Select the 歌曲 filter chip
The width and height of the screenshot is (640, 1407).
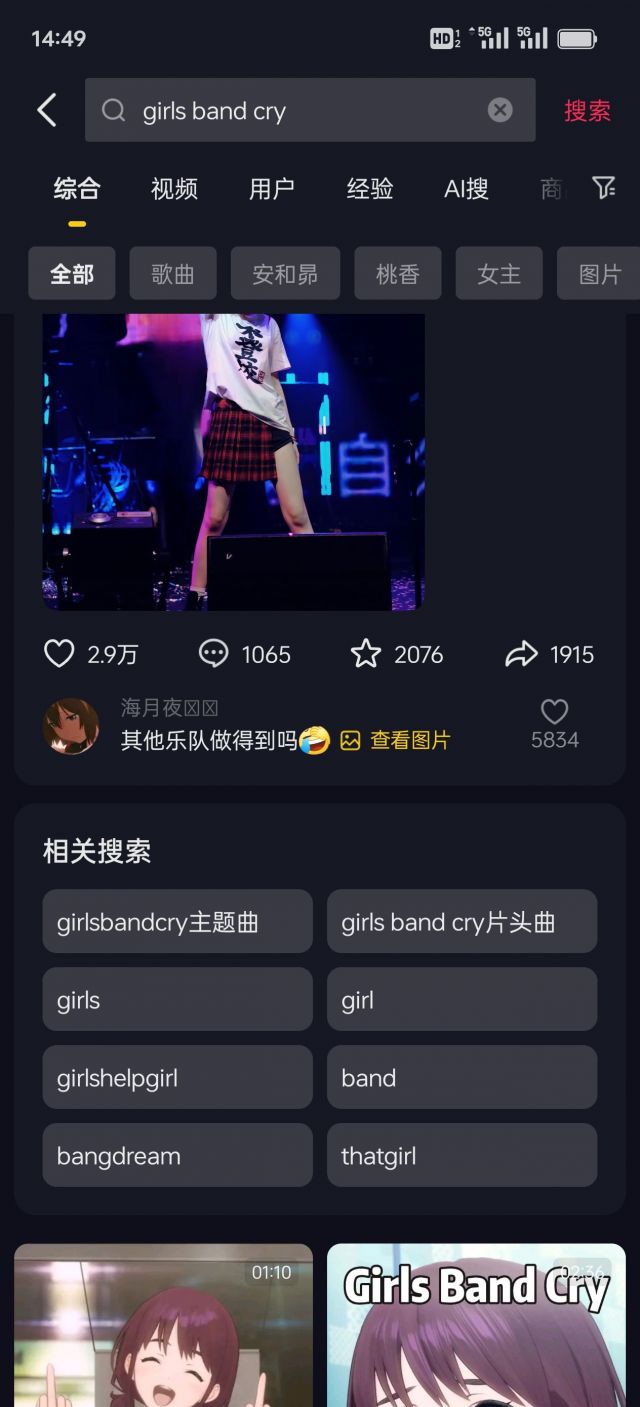pyautogui.click(x=173, y=274)
